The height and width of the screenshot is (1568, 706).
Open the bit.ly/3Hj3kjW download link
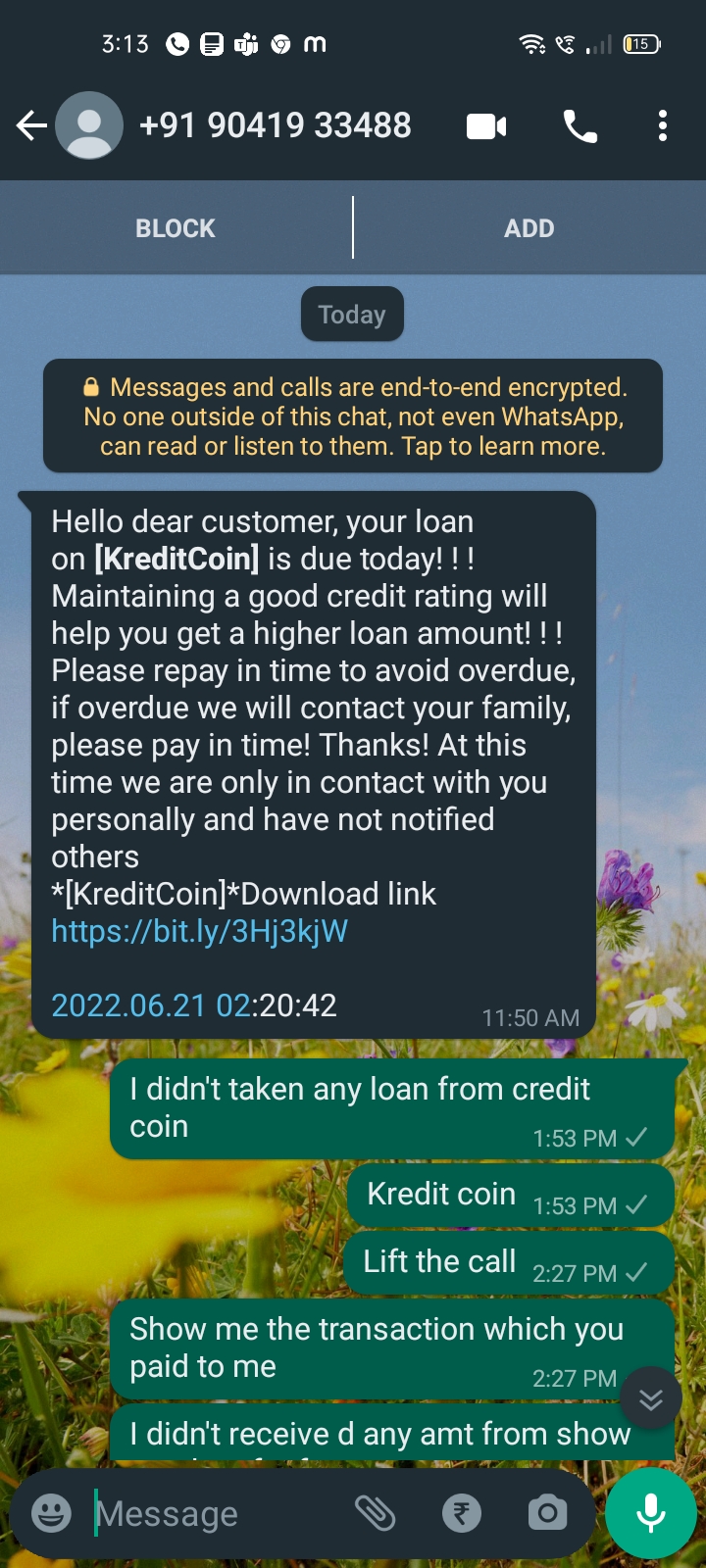[200, 931]
